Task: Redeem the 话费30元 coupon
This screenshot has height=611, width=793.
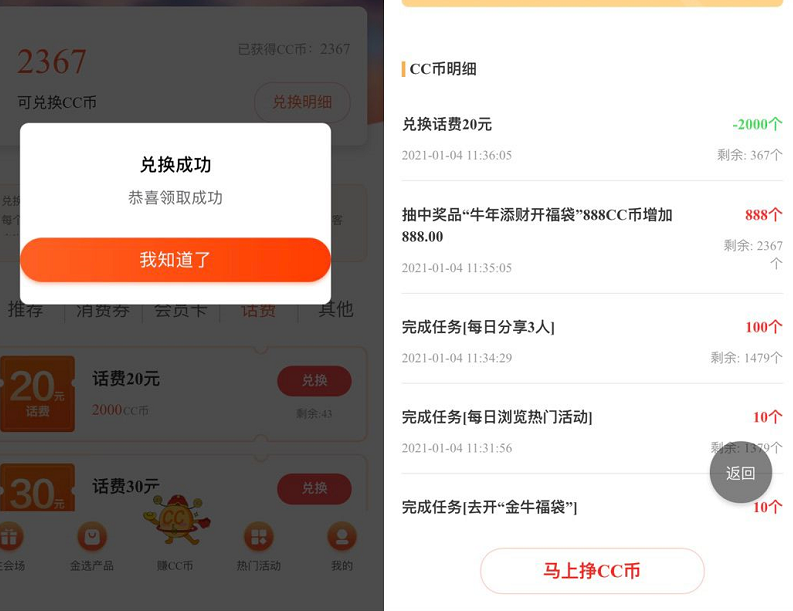Action: tap(314, 488)
